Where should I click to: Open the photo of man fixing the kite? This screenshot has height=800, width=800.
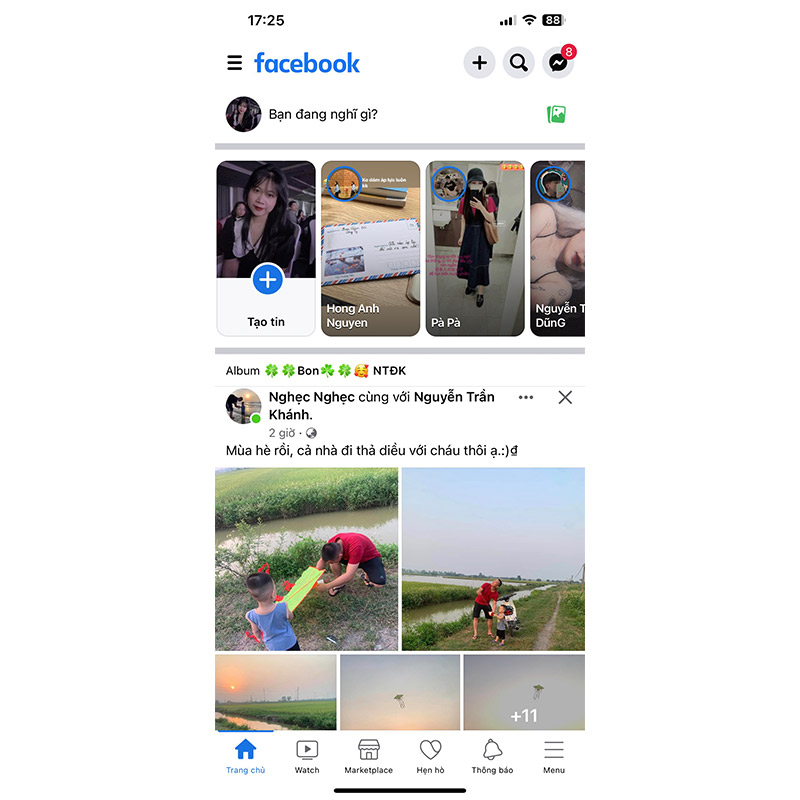coord(306,559)
